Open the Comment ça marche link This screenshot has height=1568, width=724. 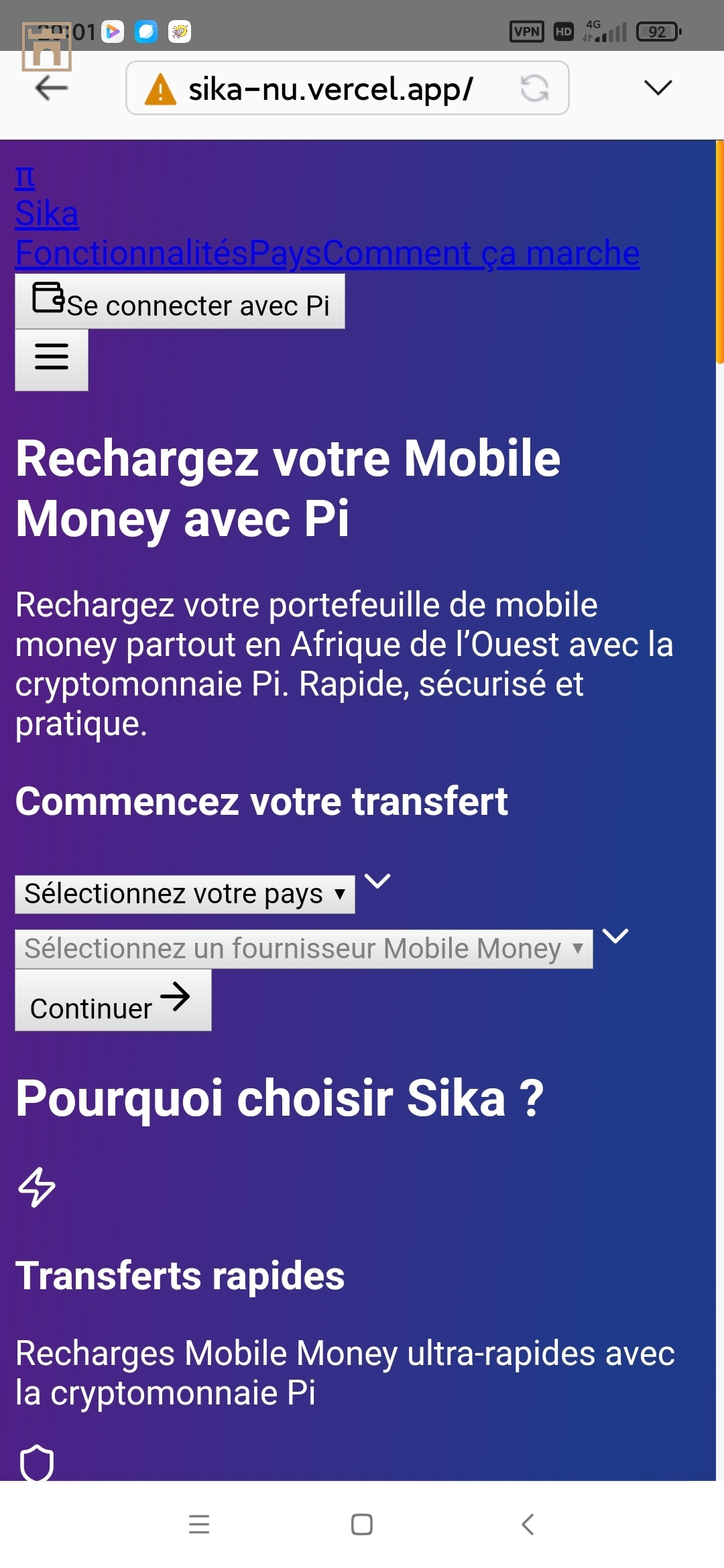(481, 253)
